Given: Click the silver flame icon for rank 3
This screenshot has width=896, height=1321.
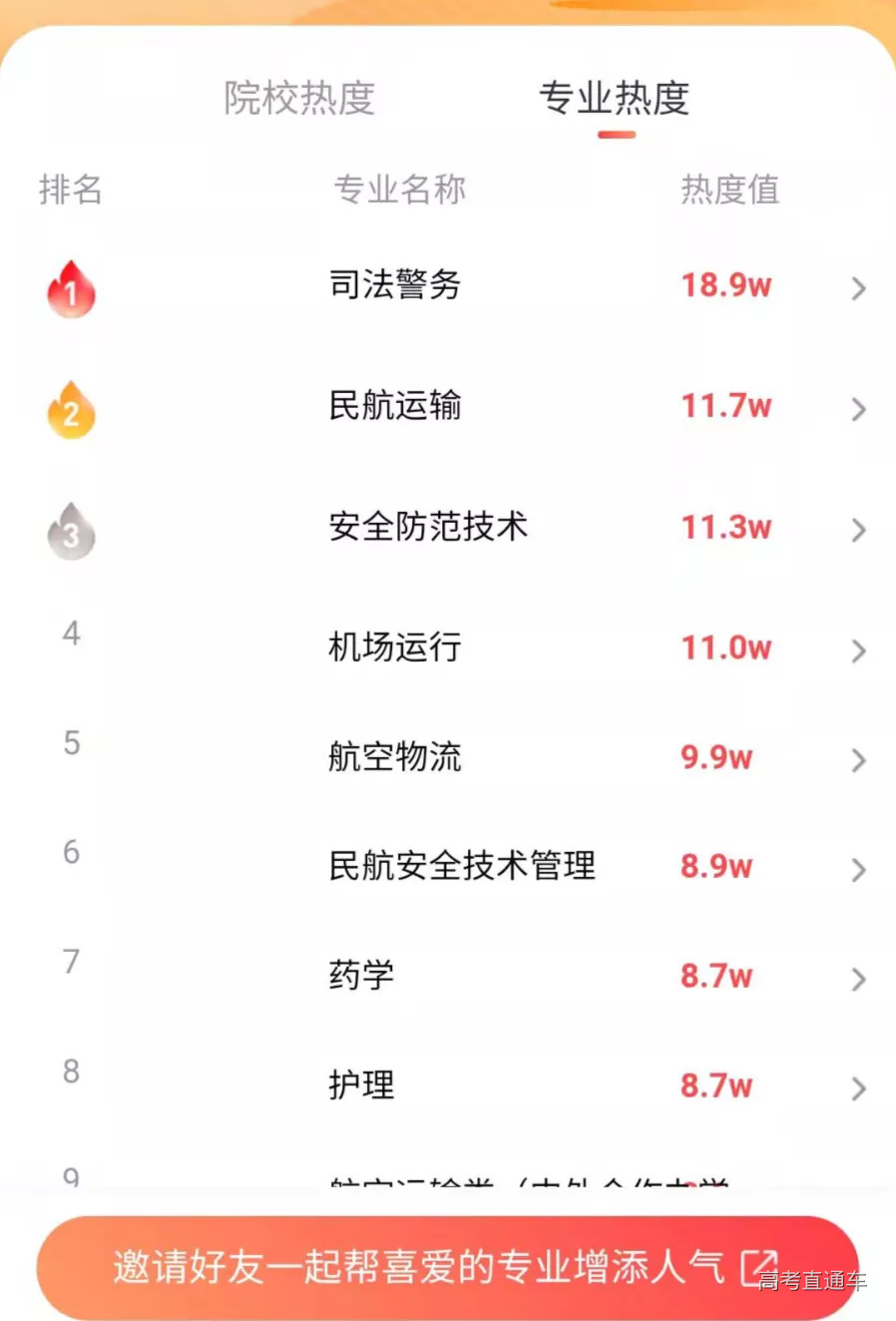Looking at the screenshot, I should 70,532.
